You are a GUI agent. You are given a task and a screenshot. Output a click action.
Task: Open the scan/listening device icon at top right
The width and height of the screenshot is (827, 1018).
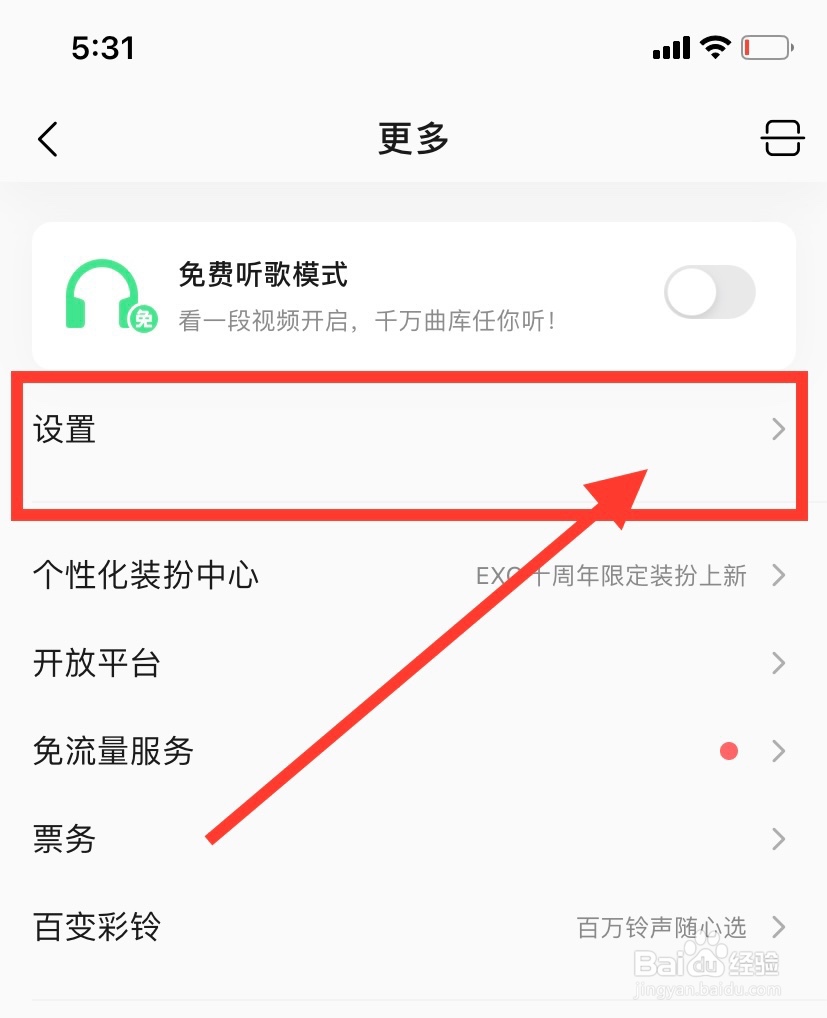[783, 139]
